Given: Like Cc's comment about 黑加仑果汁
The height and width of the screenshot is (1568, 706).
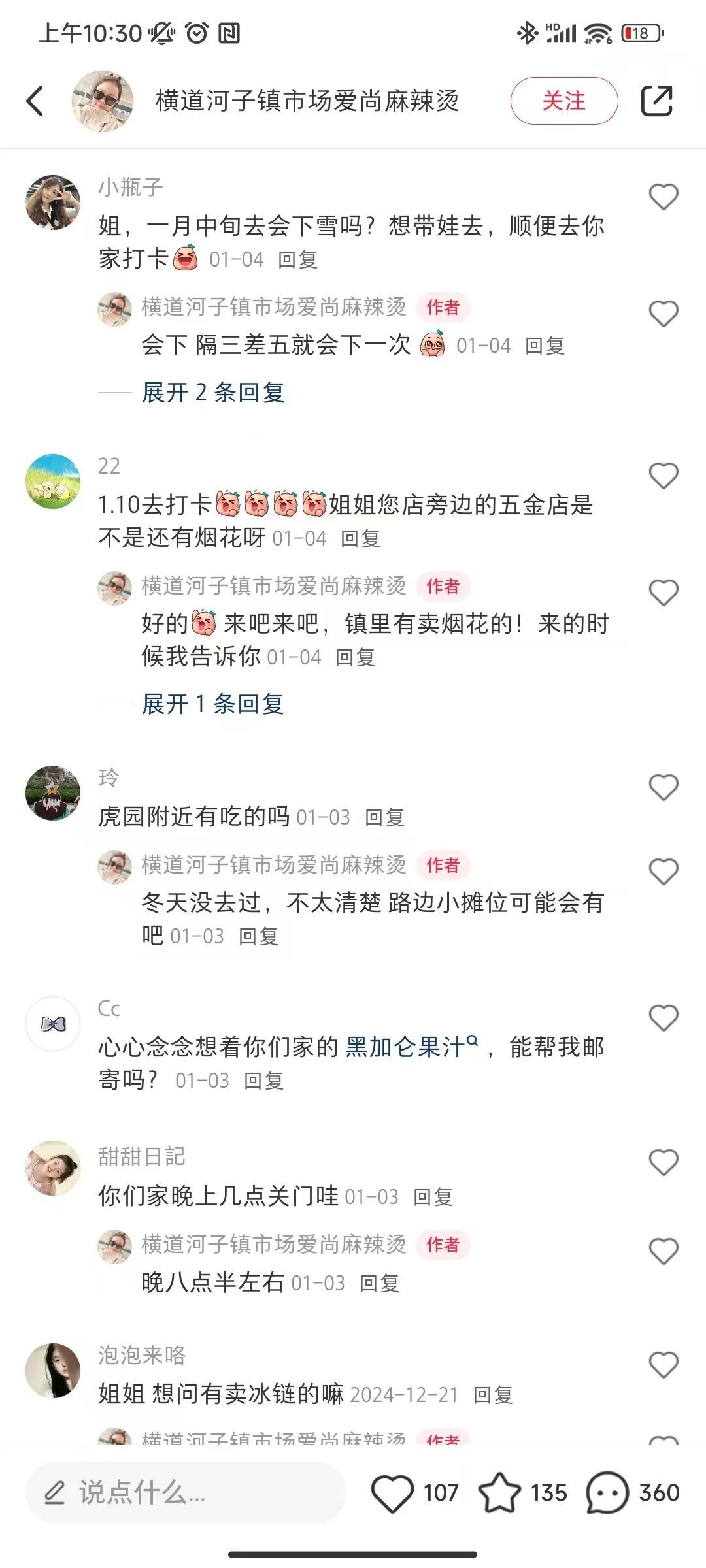Looking at the screenshot, I should point(663,1018).
